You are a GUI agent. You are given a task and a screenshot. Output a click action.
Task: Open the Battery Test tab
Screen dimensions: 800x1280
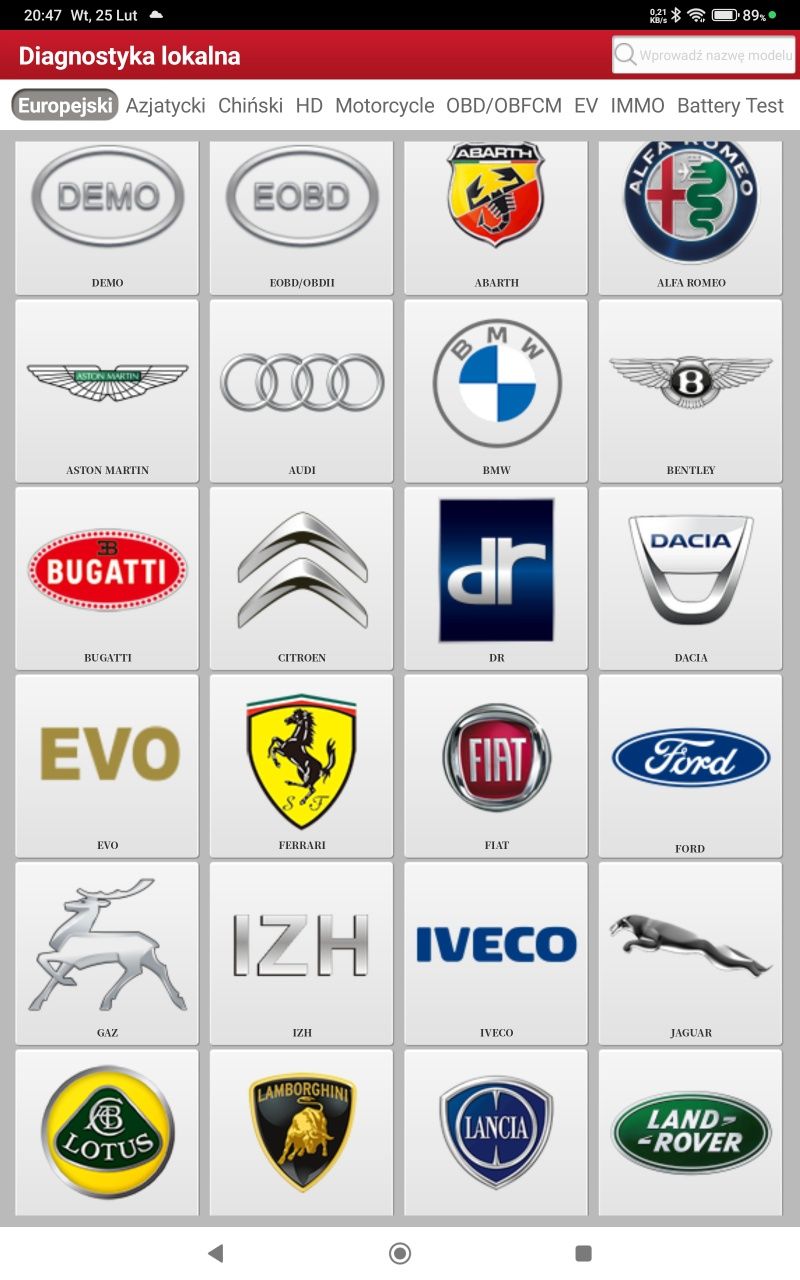(x=730, y=105)
